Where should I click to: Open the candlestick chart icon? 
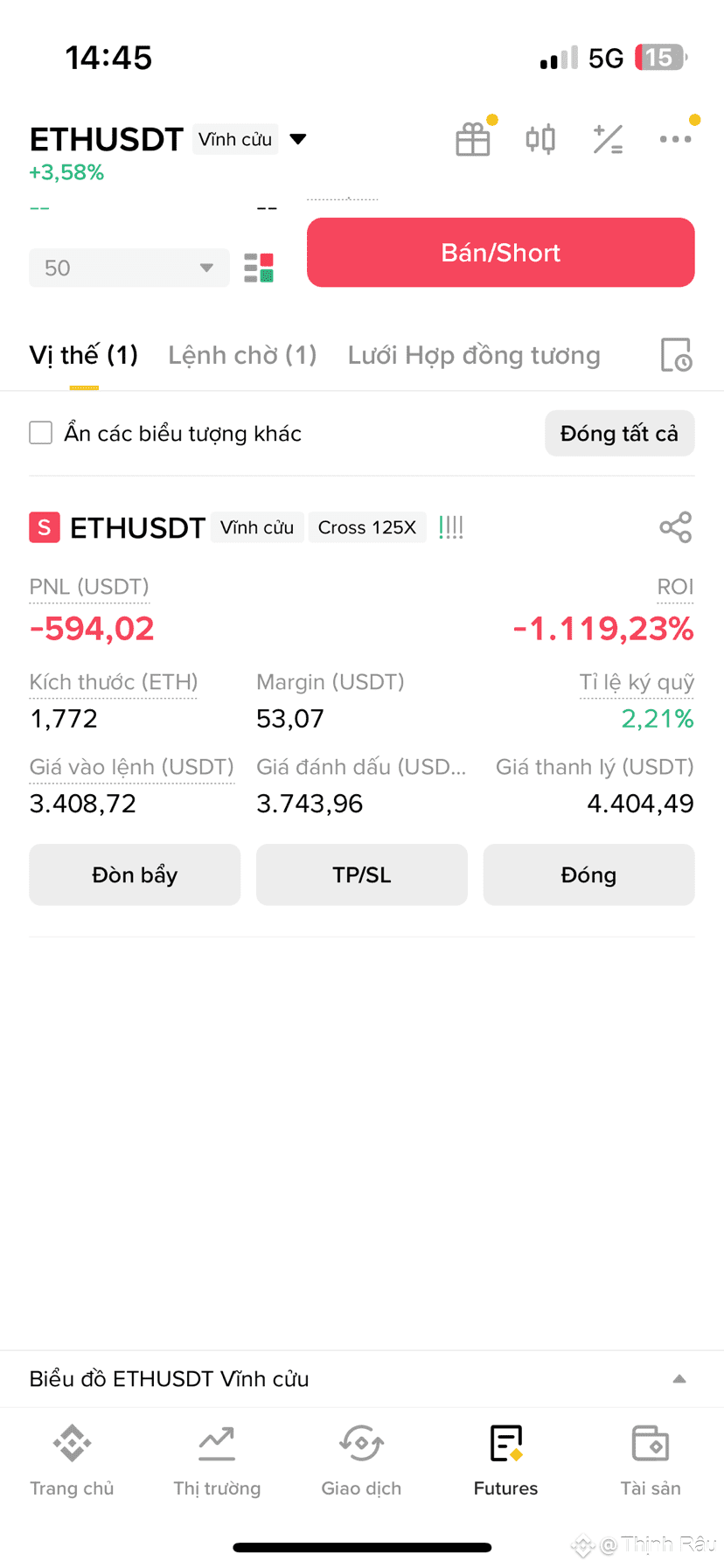(540, 139)
